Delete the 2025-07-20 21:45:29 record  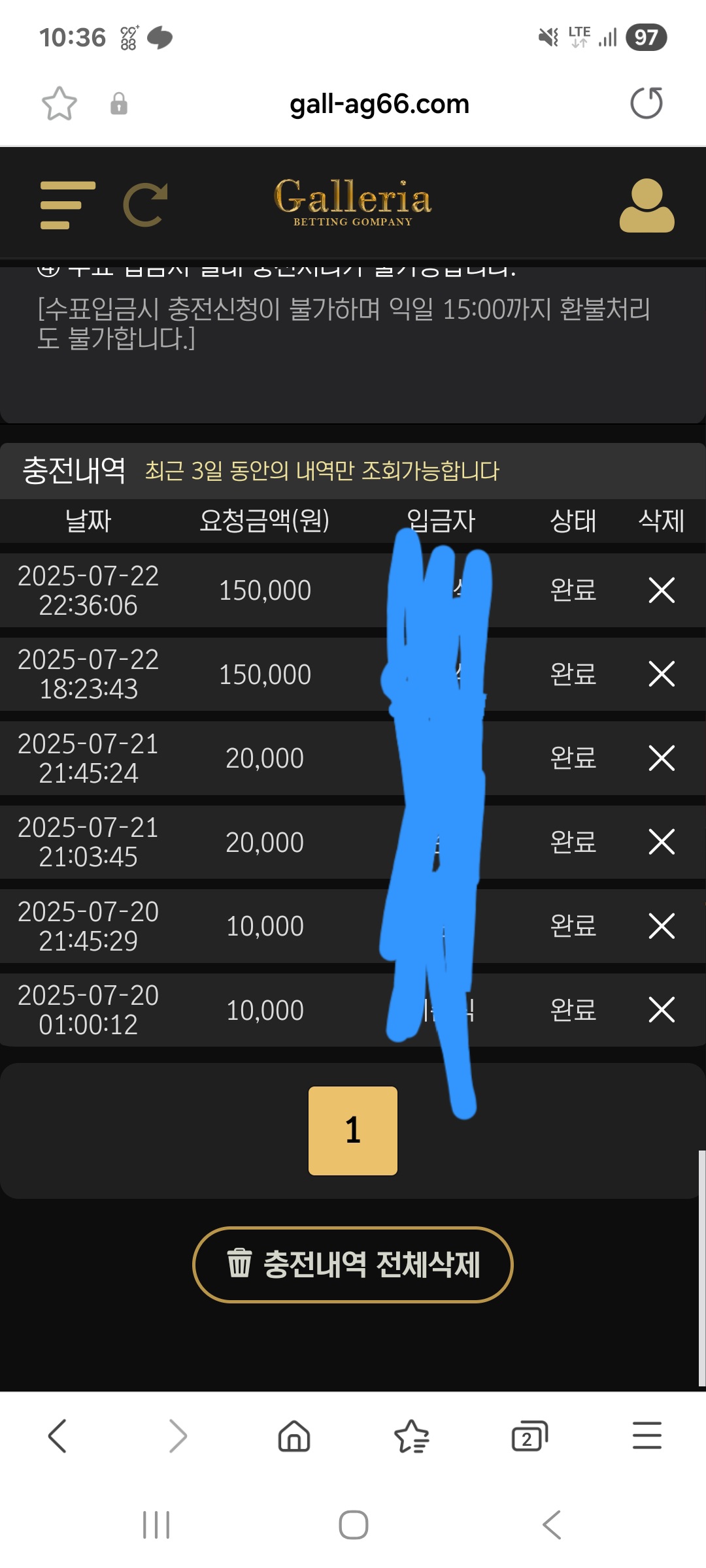tap(662, 926)
